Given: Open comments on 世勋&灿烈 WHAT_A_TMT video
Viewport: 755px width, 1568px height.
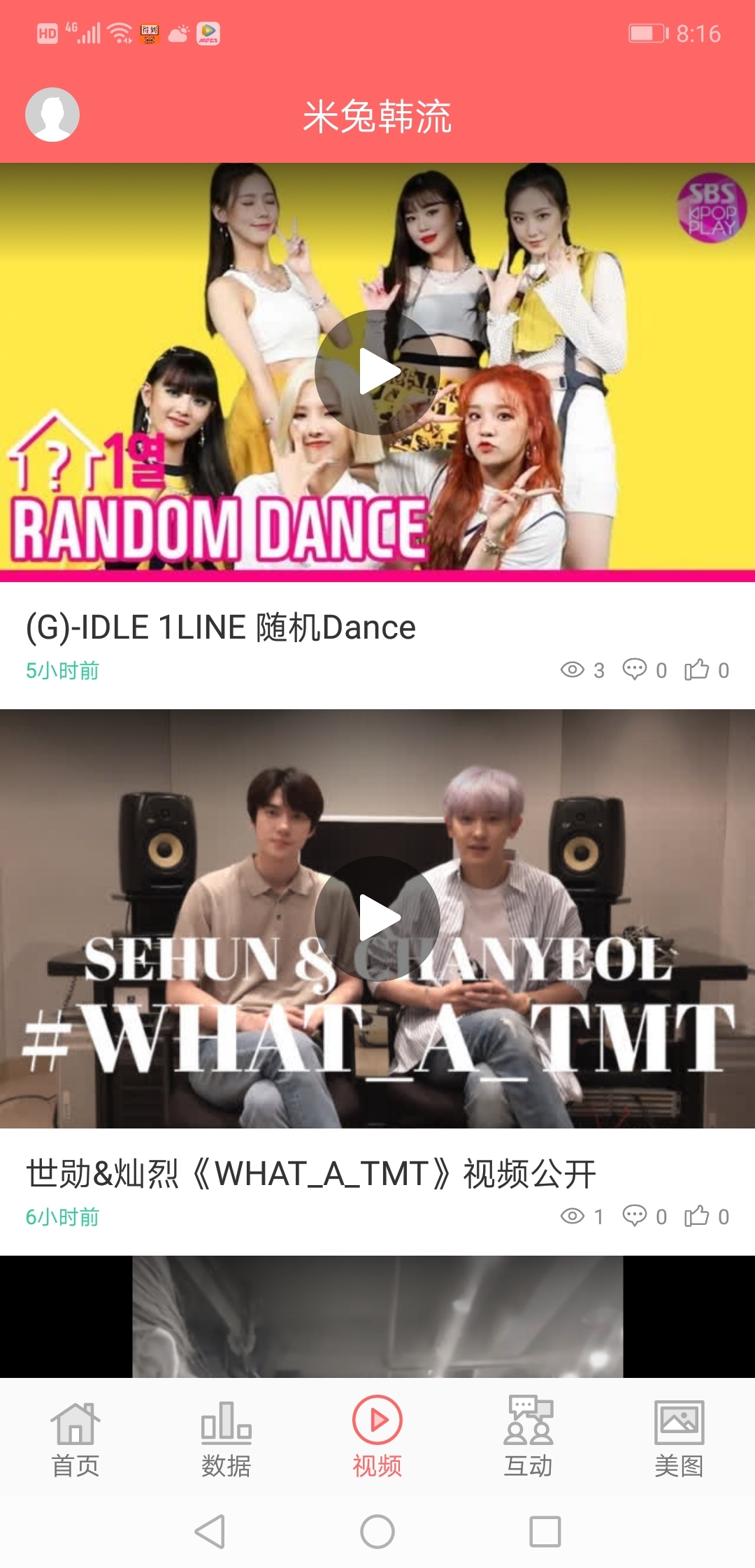Looking at the screenshot, I should (645, 1217).
